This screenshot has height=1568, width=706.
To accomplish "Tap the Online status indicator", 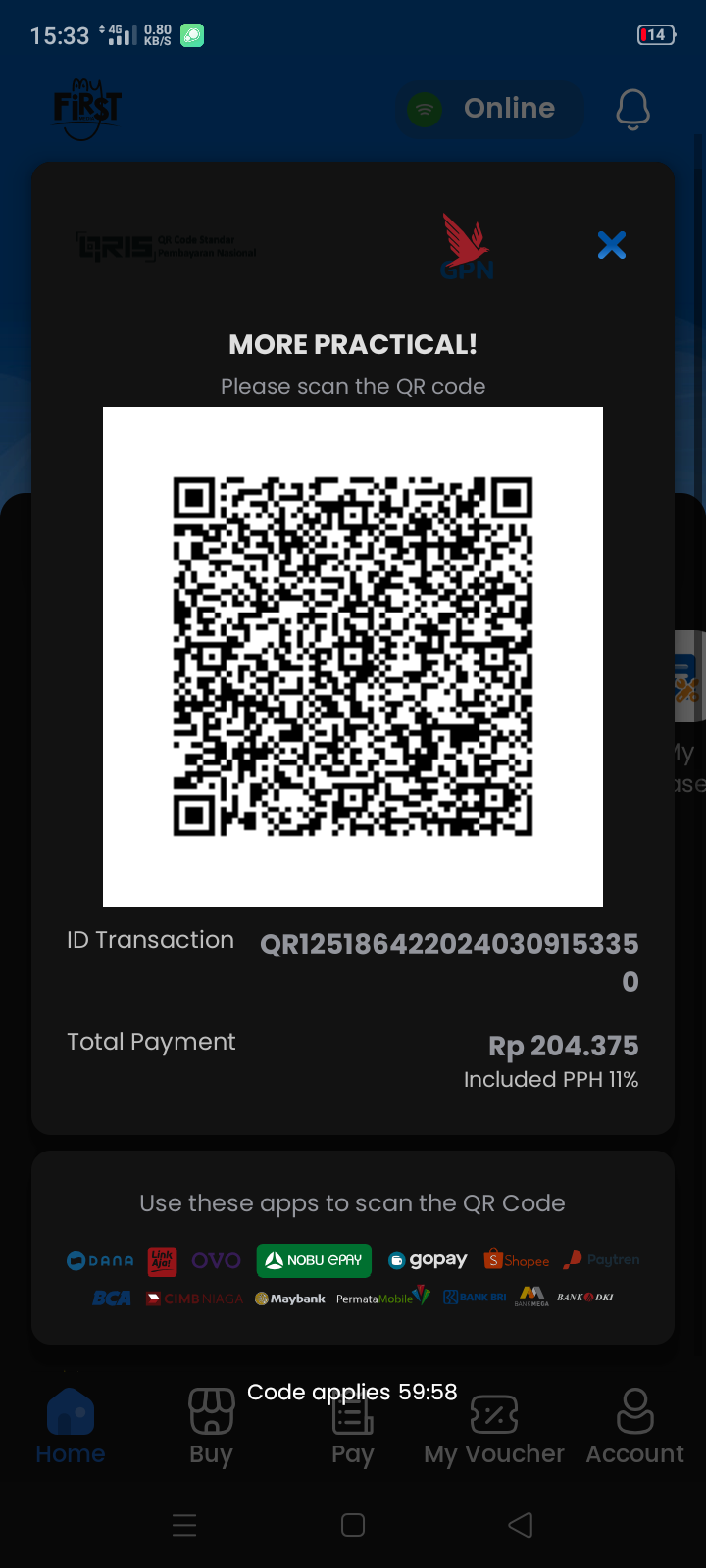I will 489,109.
